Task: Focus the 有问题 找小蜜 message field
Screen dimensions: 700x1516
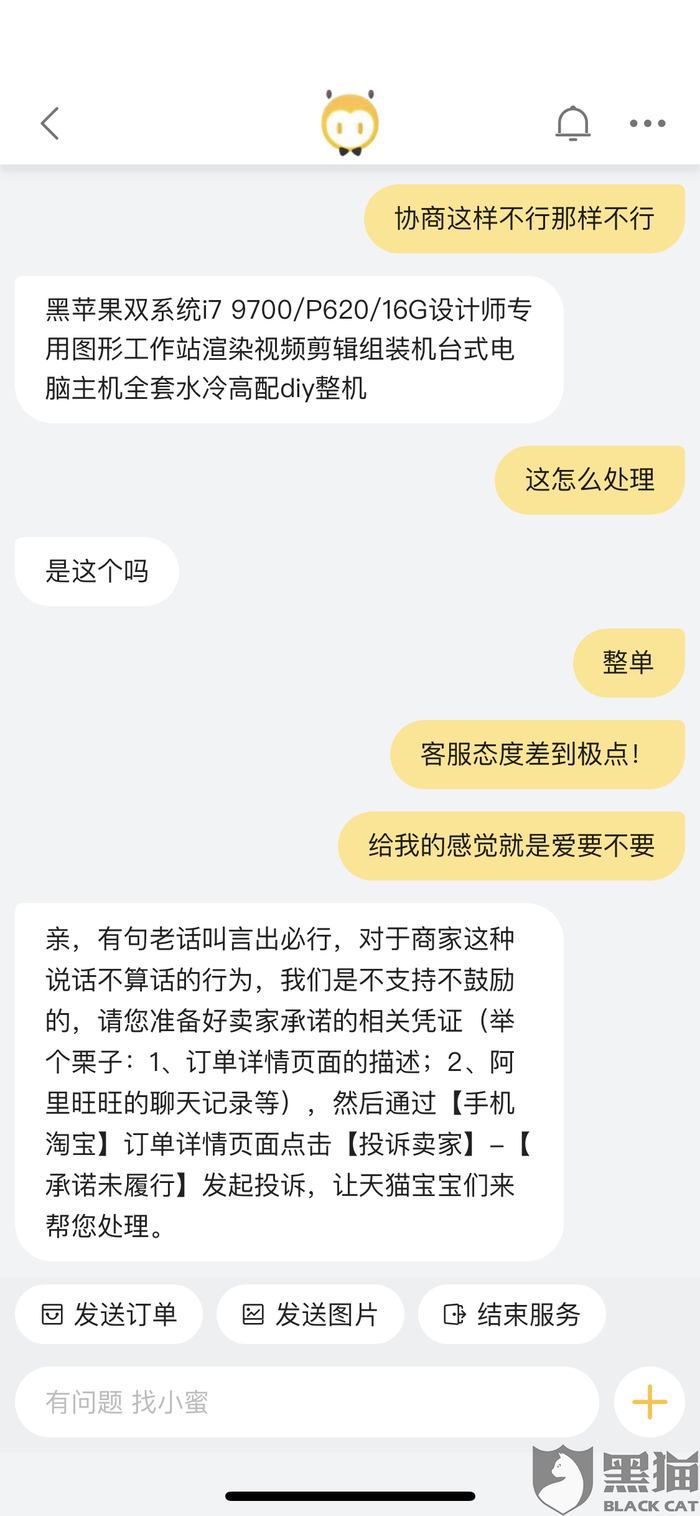Action: coord(307,1402)
